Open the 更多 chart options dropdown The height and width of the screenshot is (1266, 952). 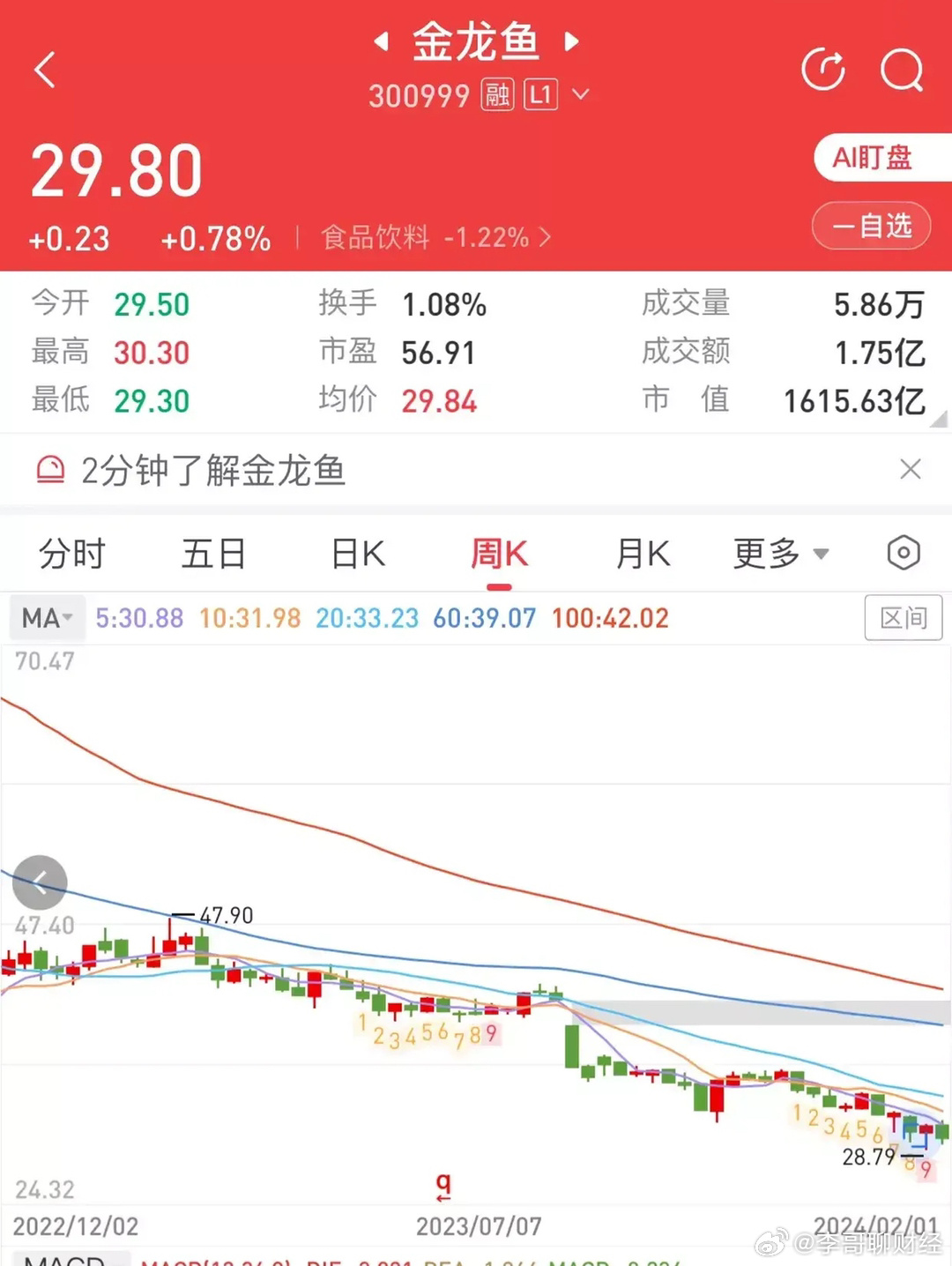click(x=779, y=554)
